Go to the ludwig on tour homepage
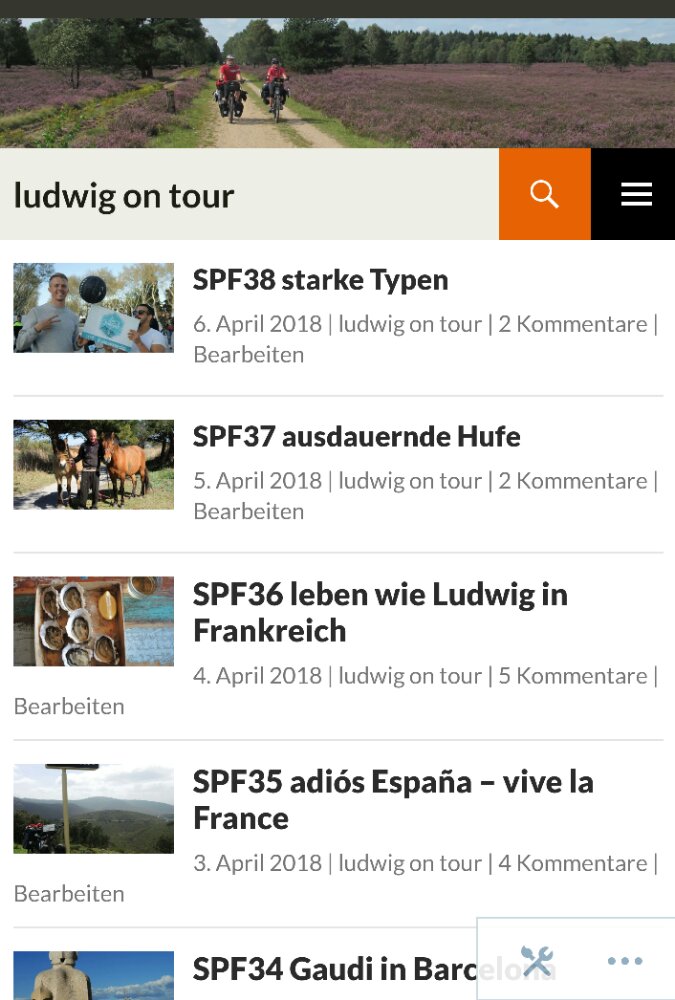 [124, 196]
